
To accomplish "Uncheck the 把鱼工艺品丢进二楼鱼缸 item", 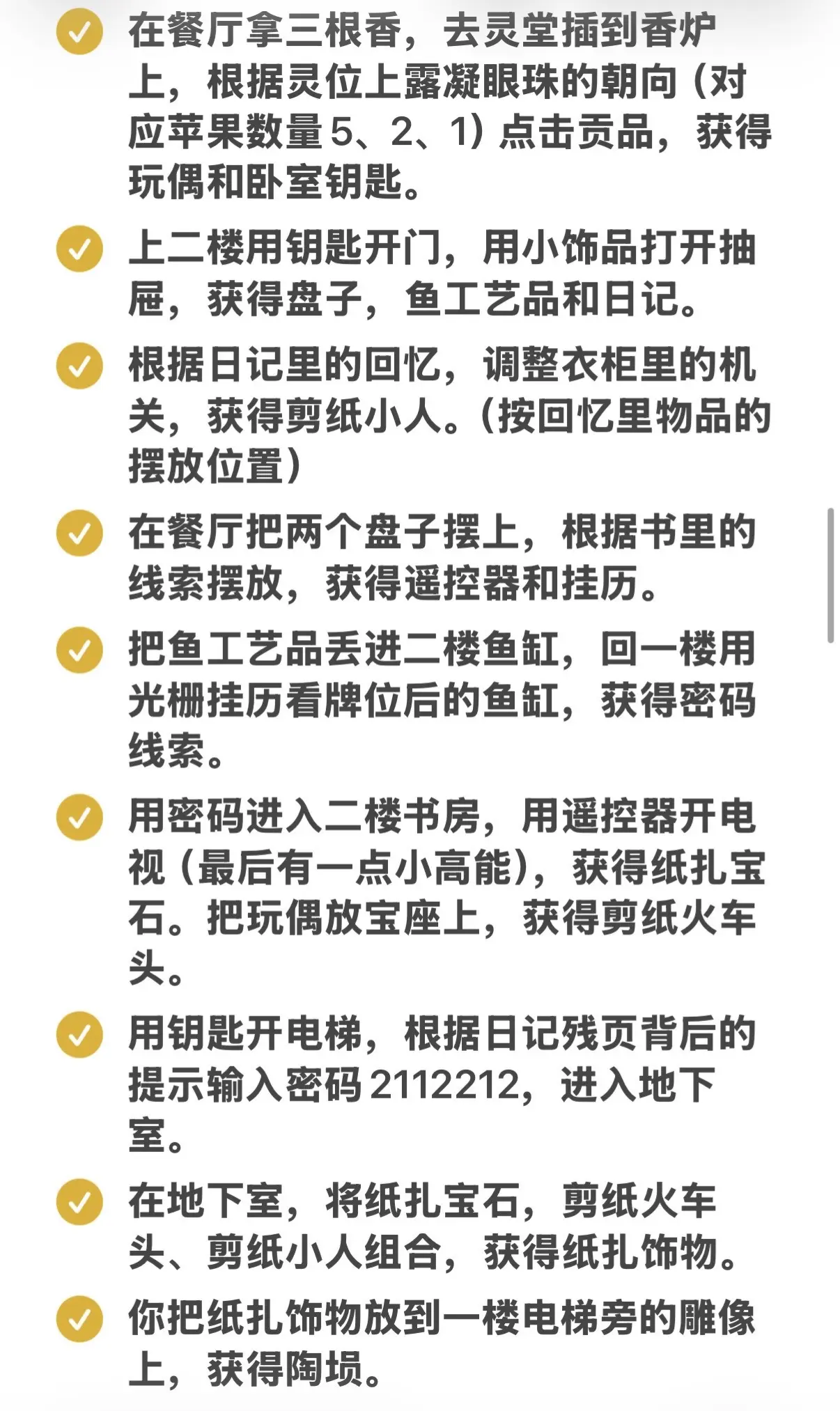I will 79,650.
